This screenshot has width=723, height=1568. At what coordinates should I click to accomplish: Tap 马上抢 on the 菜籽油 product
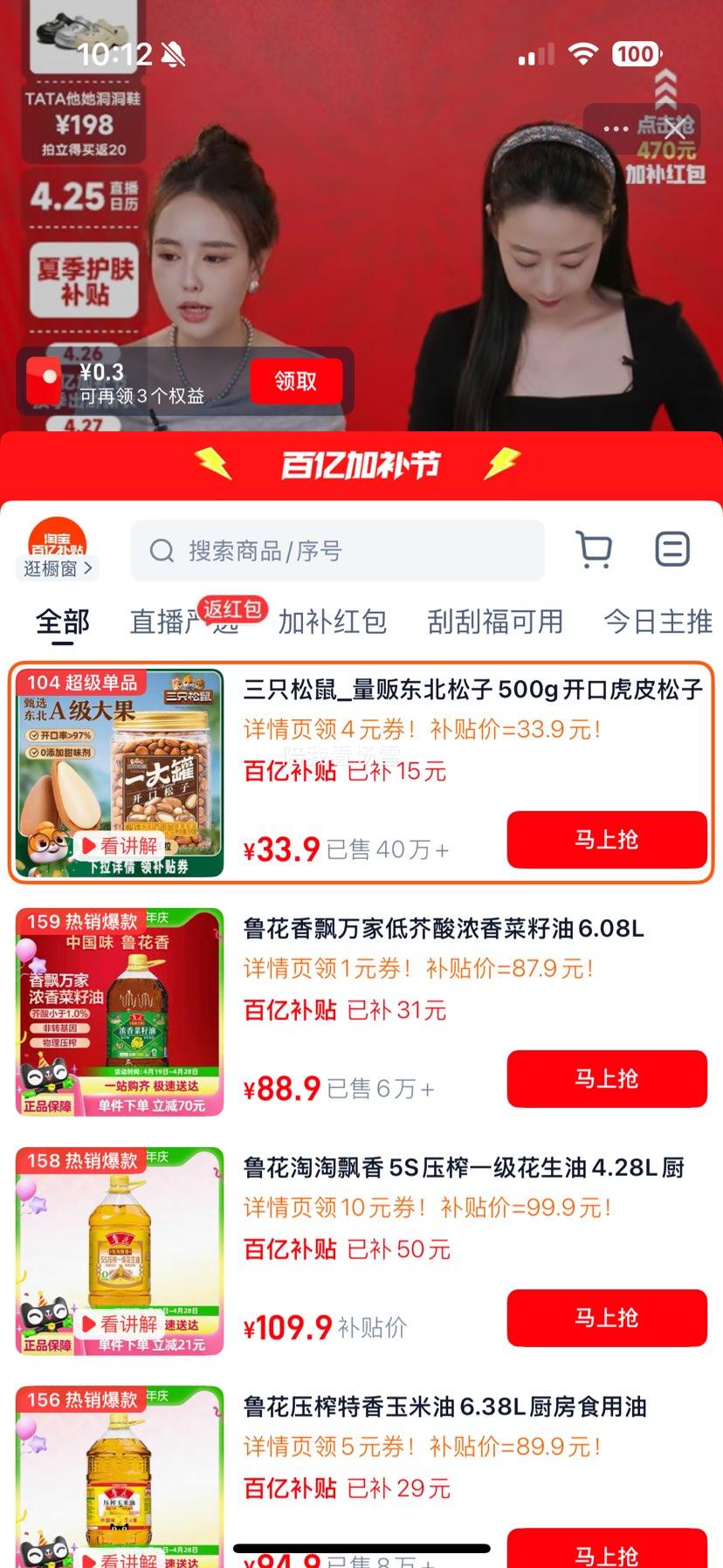(x=606, y=1079)
